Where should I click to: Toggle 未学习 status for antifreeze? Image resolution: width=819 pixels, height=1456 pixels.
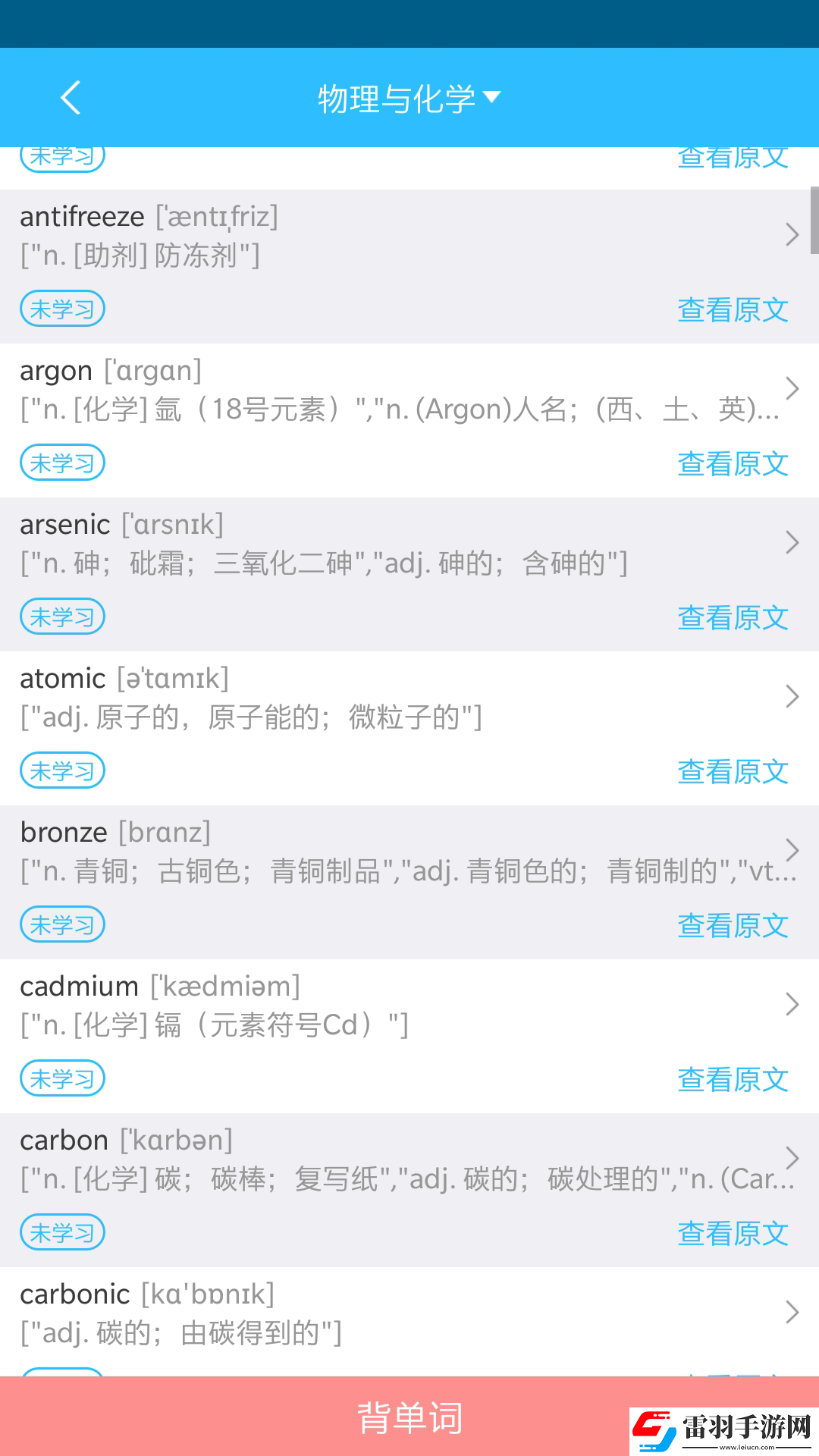(62, 309)
